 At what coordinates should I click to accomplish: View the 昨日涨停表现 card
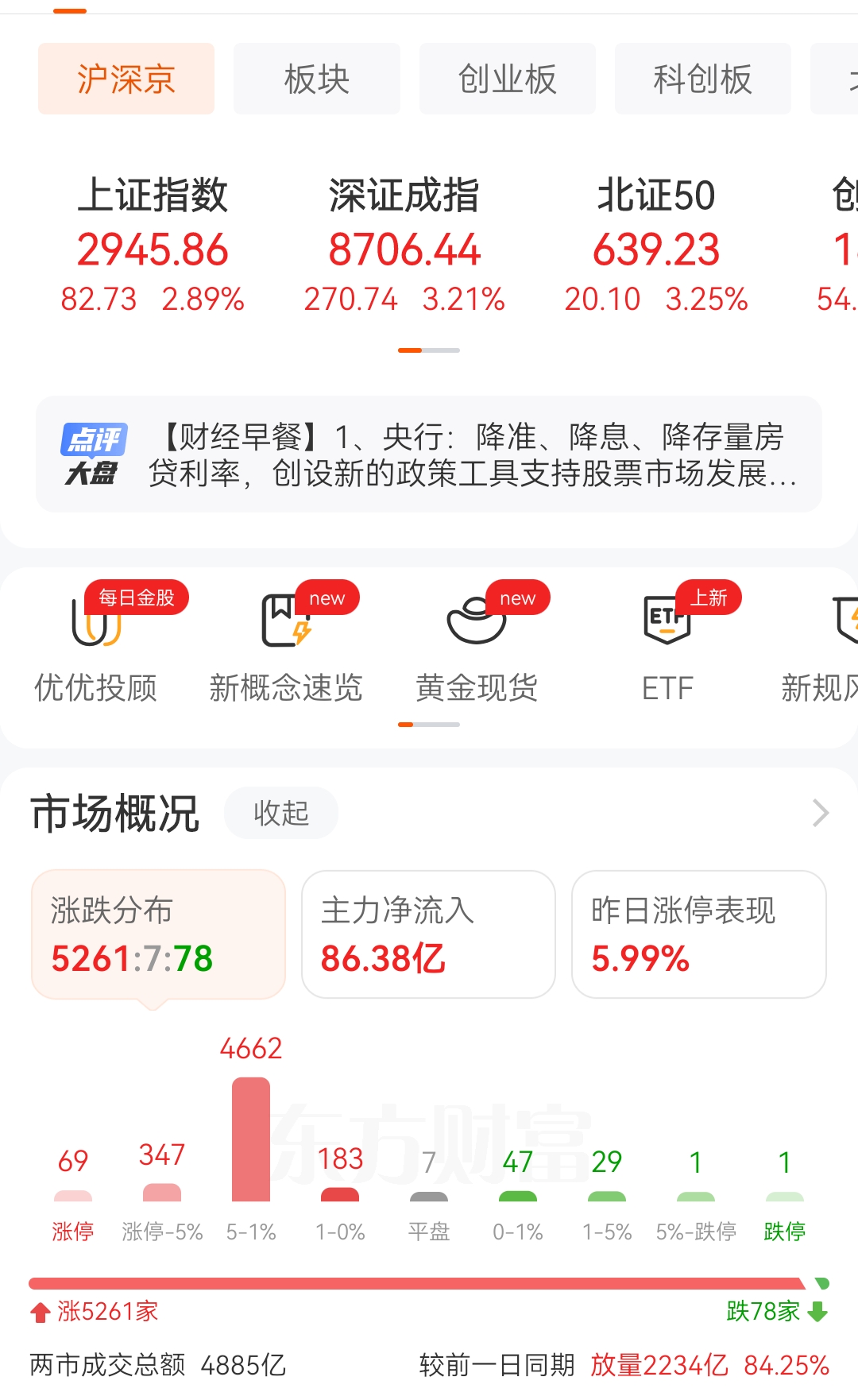pos(698,934)
